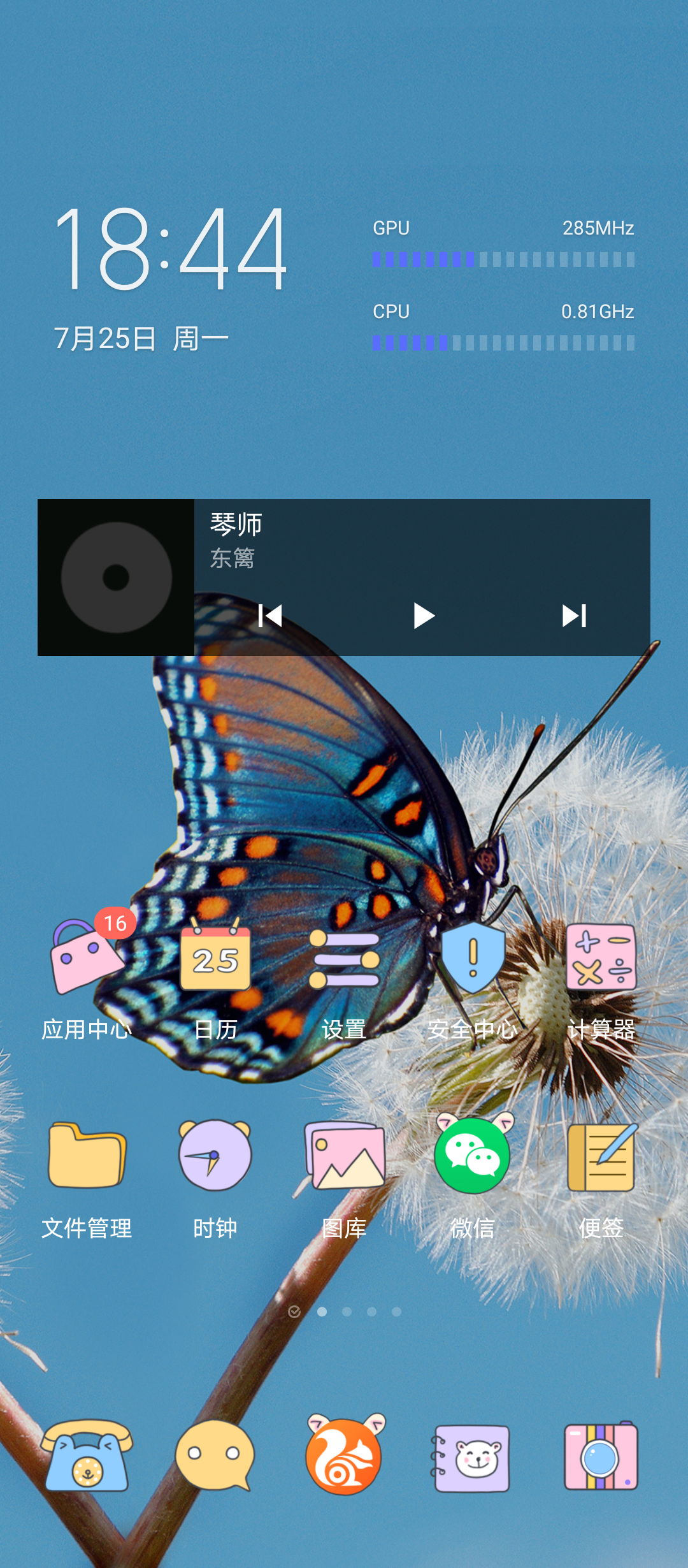Screen dimensions: 688x1568
Task: Launch UC browser from the dock
Action: 344,1456
